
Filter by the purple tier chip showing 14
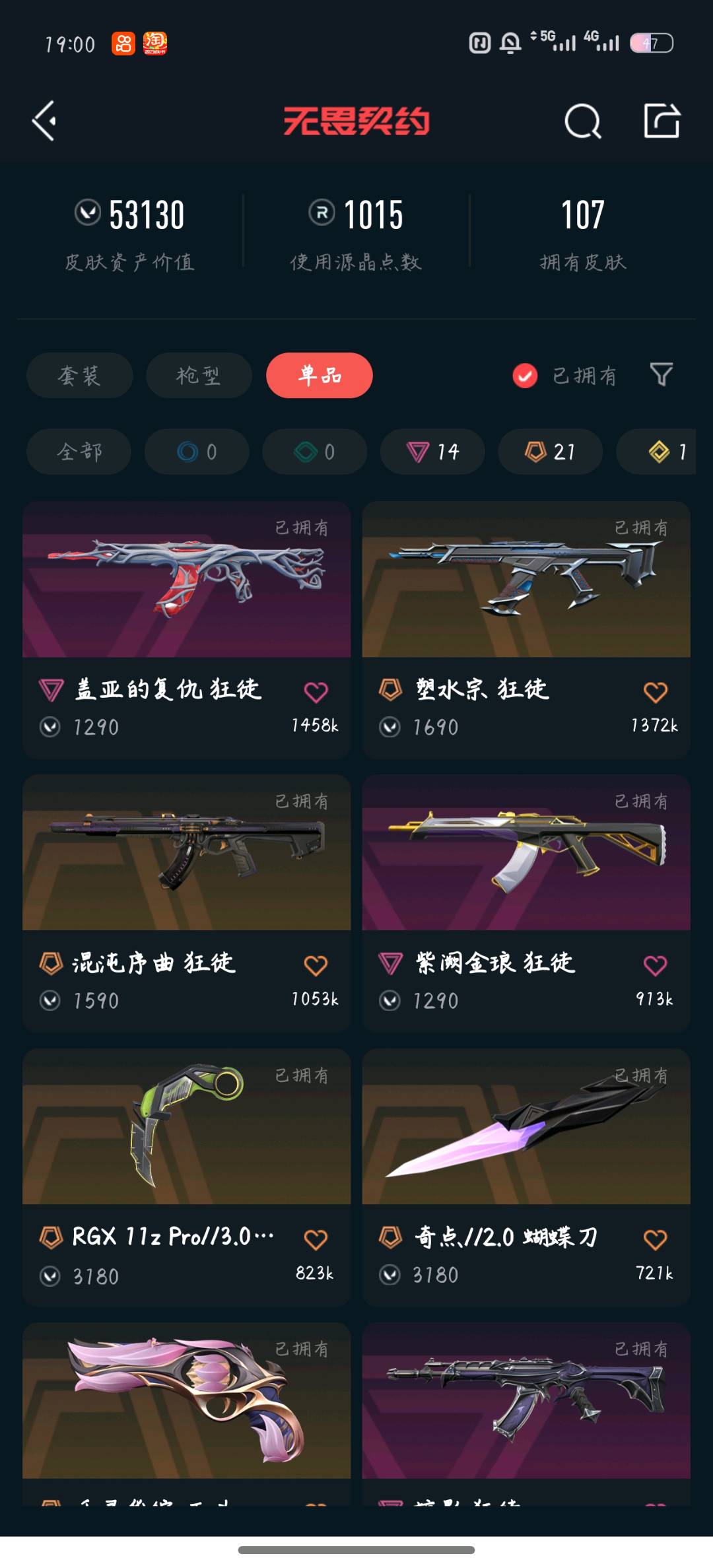(x=432, y=452)
